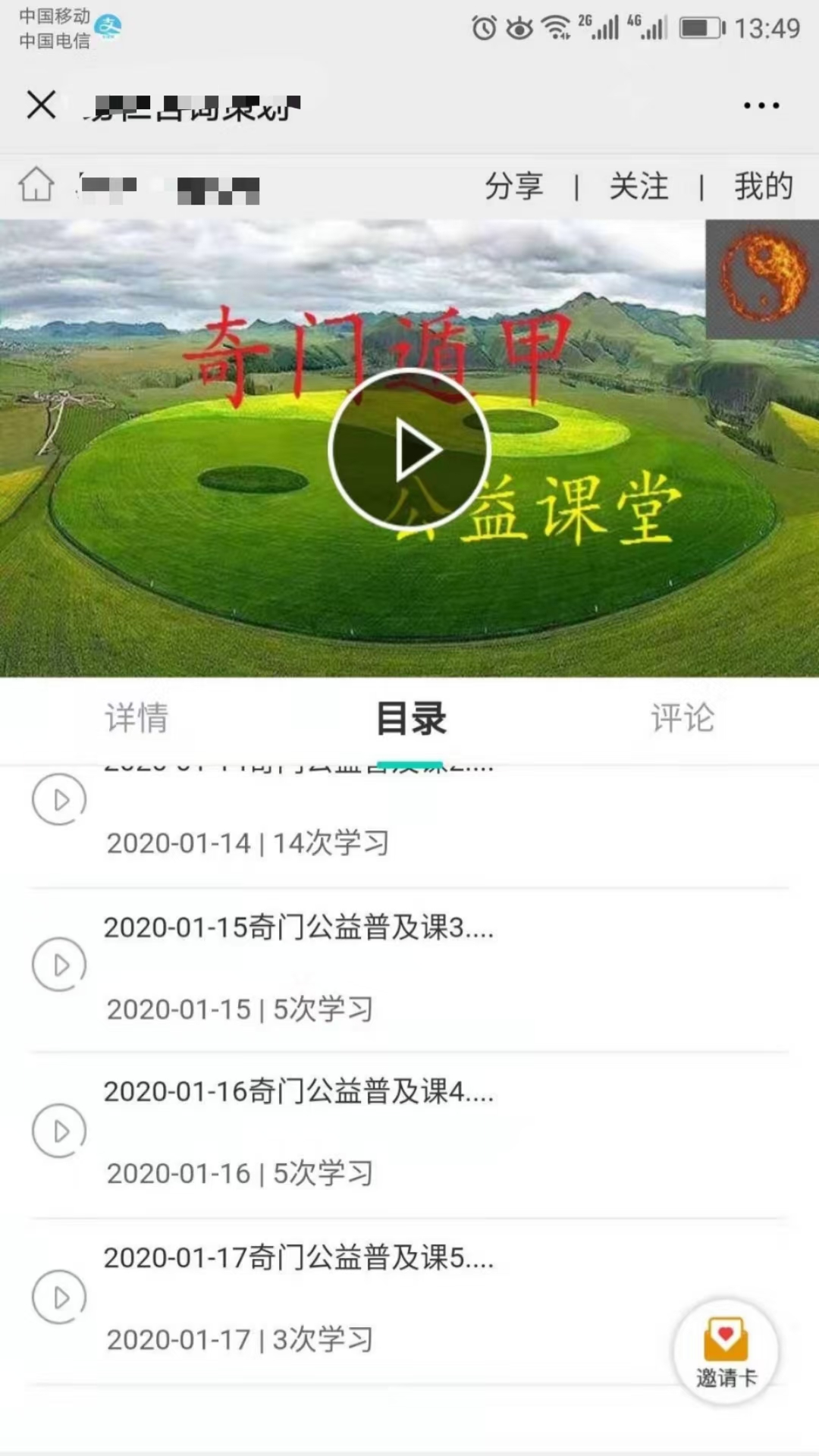Open the 我的 page
This screenshot has height=1456, width=819.
763,187
